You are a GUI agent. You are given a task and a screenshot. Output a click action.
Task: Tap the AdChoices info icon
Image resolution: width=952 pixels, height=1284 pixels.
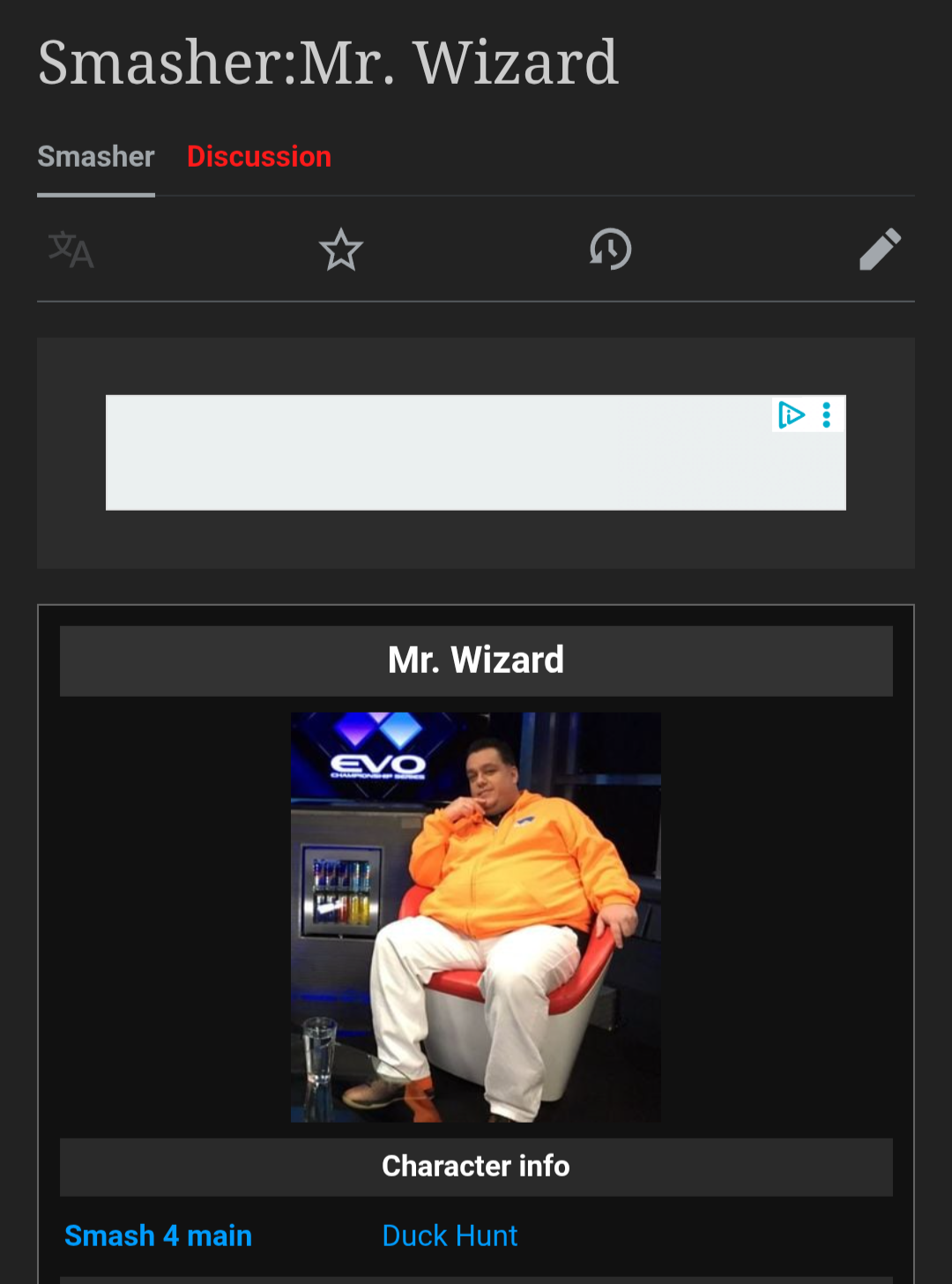791,414
